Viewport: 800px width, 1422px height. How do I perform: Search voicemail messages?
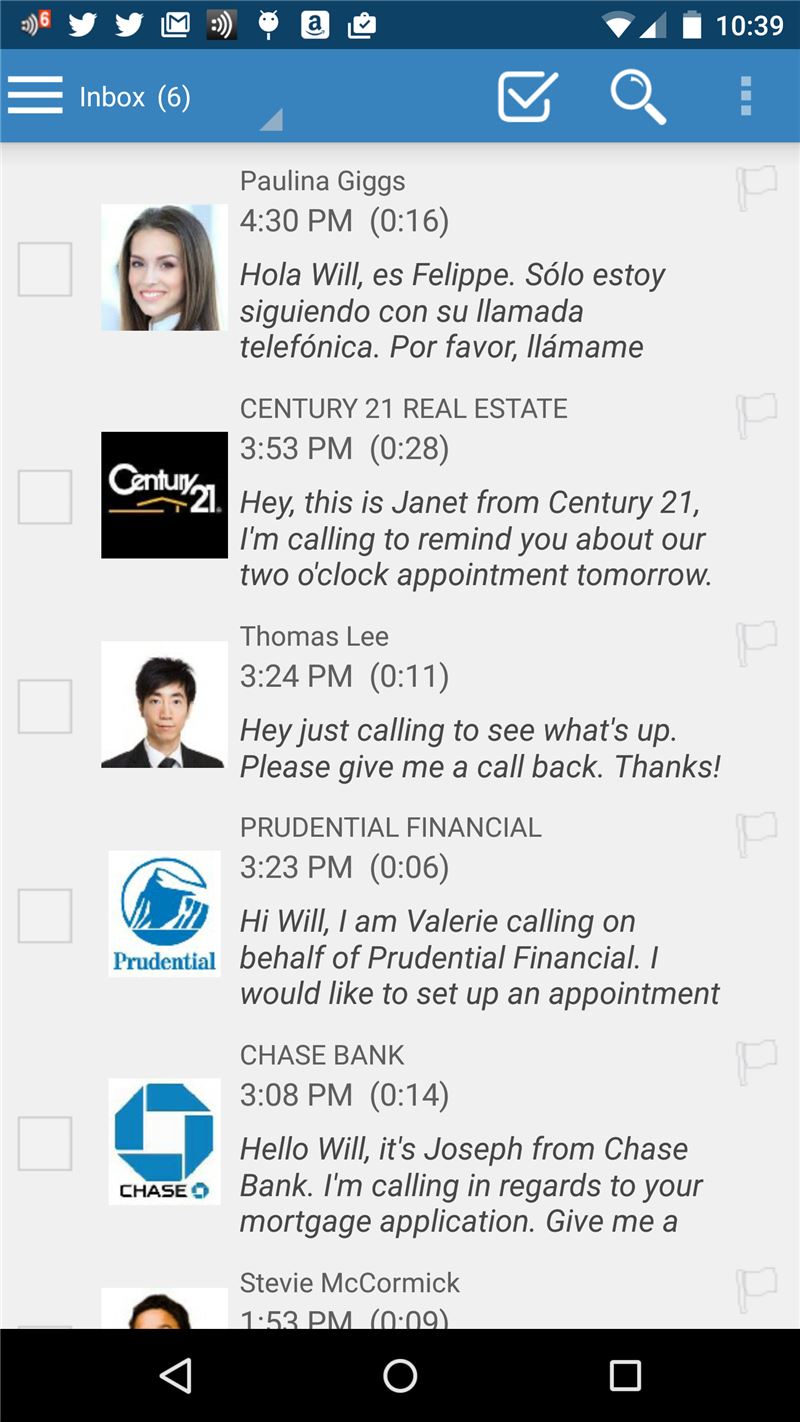click(x=637, y=96)
